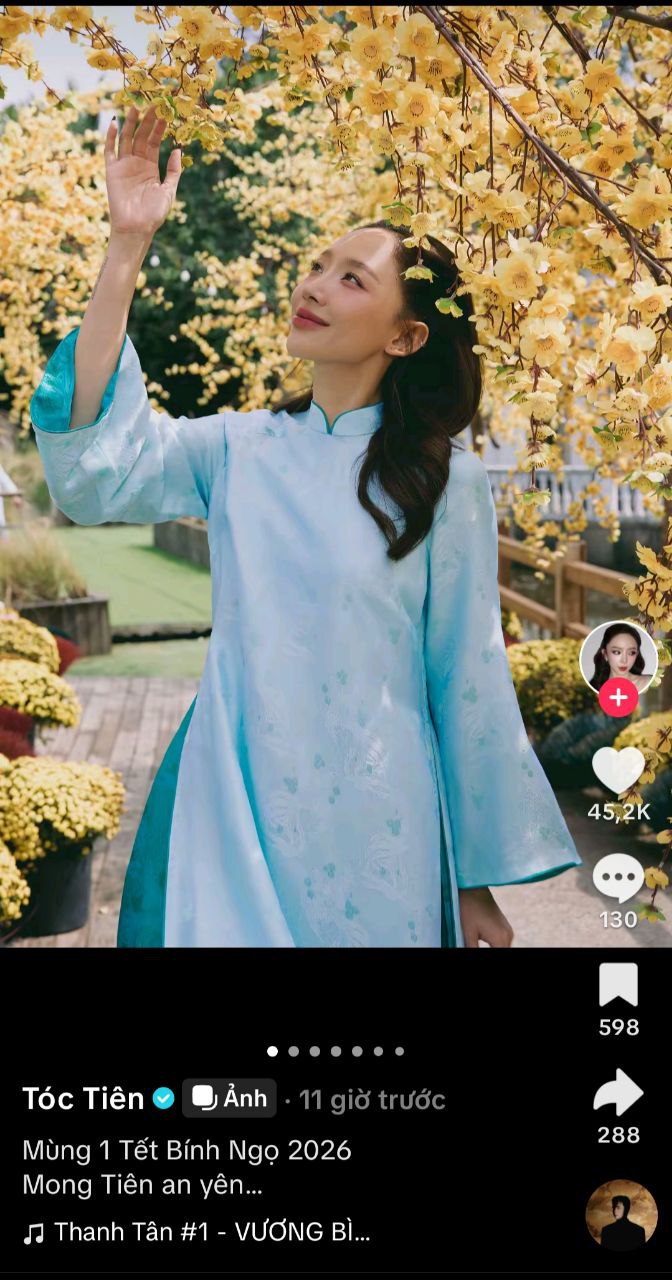Share this post using the arrow icon
The height and width of the screenshot is (1280, 672).
[618, 1093]
